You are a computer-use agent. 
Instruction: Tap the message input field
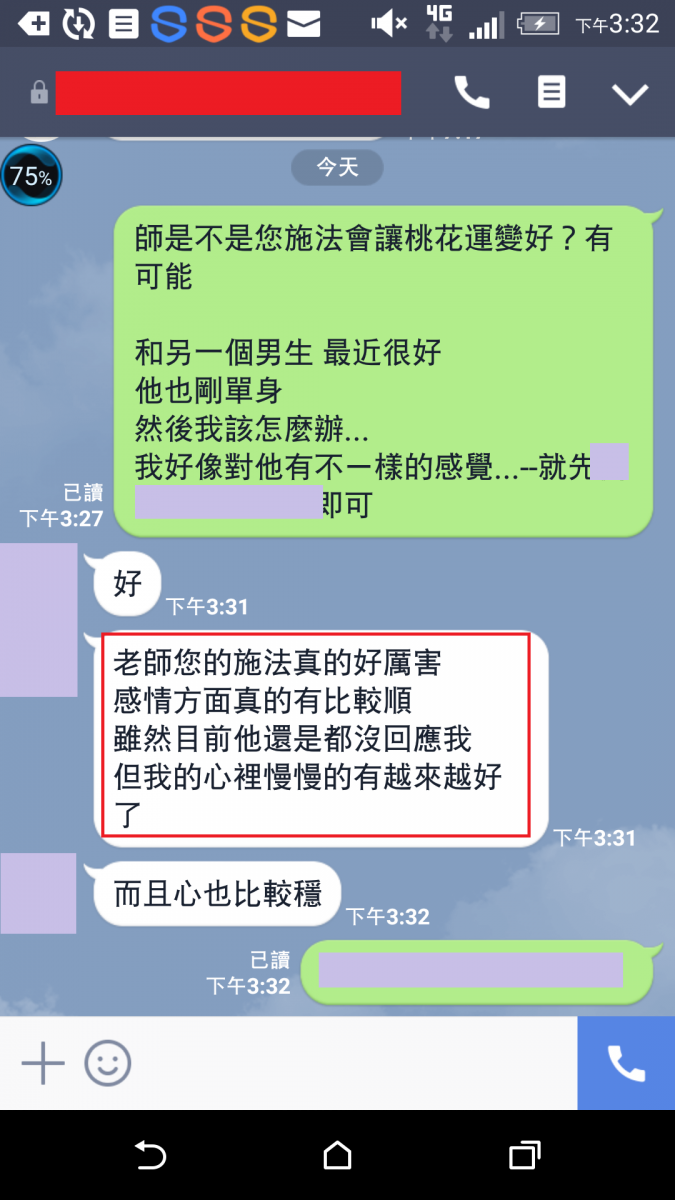(350, 1063)
